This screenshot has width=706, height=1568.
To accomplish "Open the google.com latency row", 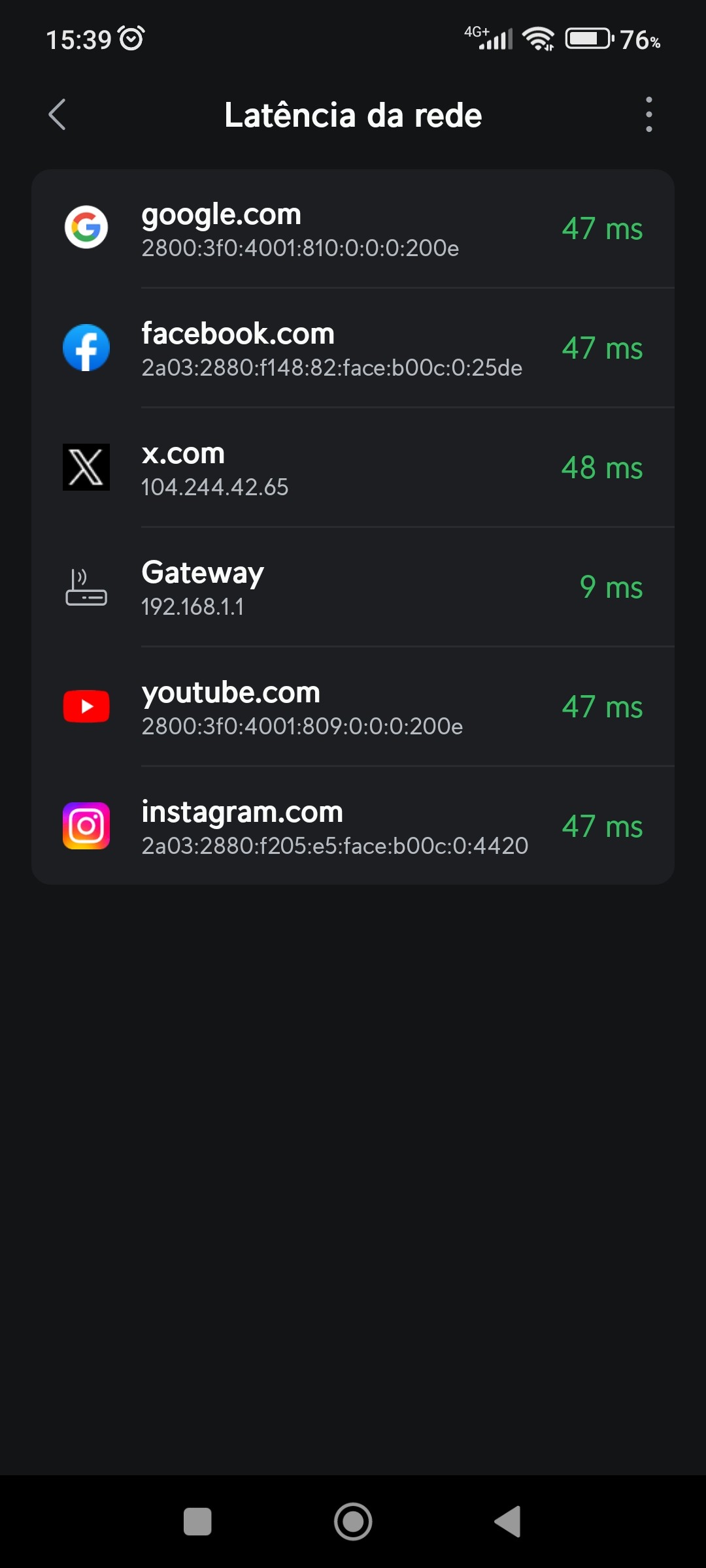I will click(353, 229).
